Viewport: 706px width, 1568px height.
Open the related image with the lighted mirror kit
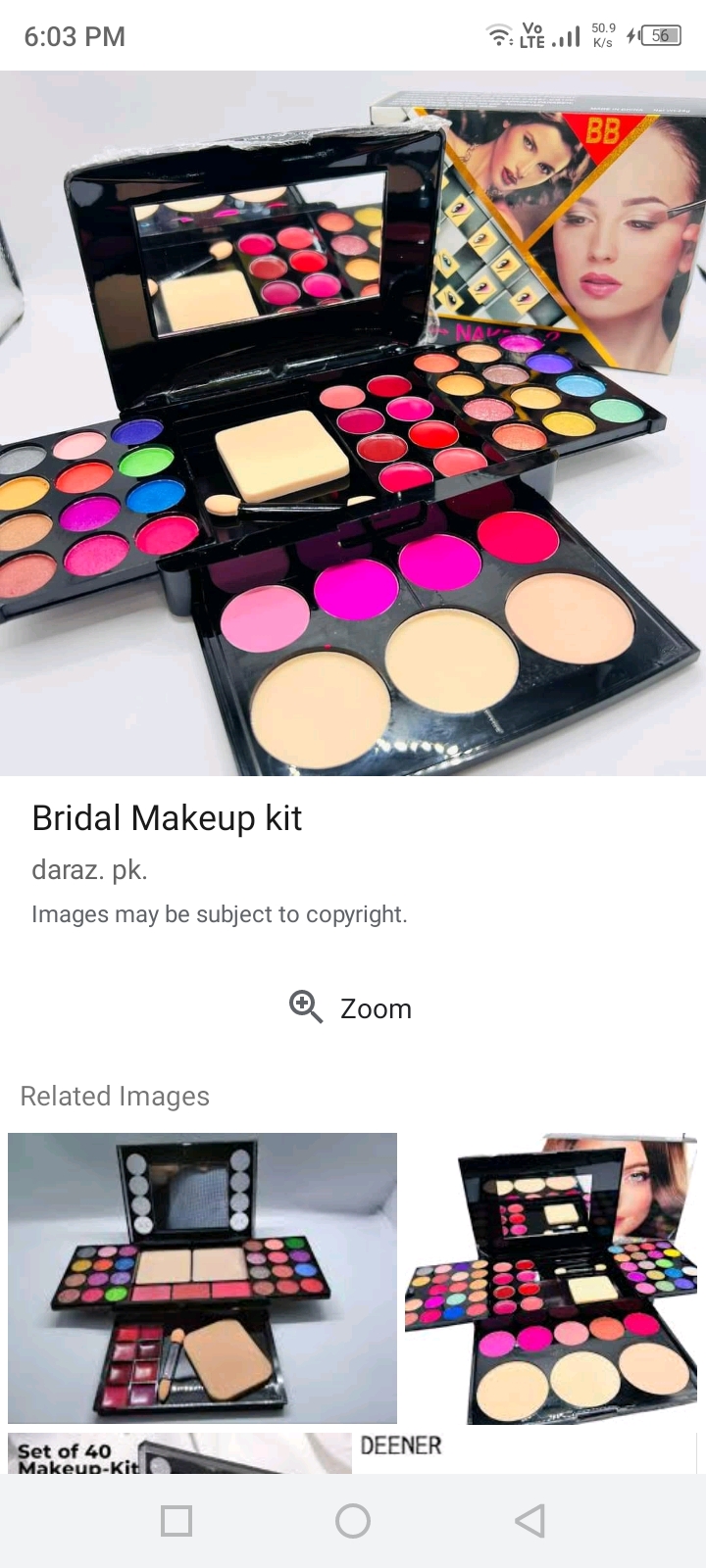[x=202, y=1278]
